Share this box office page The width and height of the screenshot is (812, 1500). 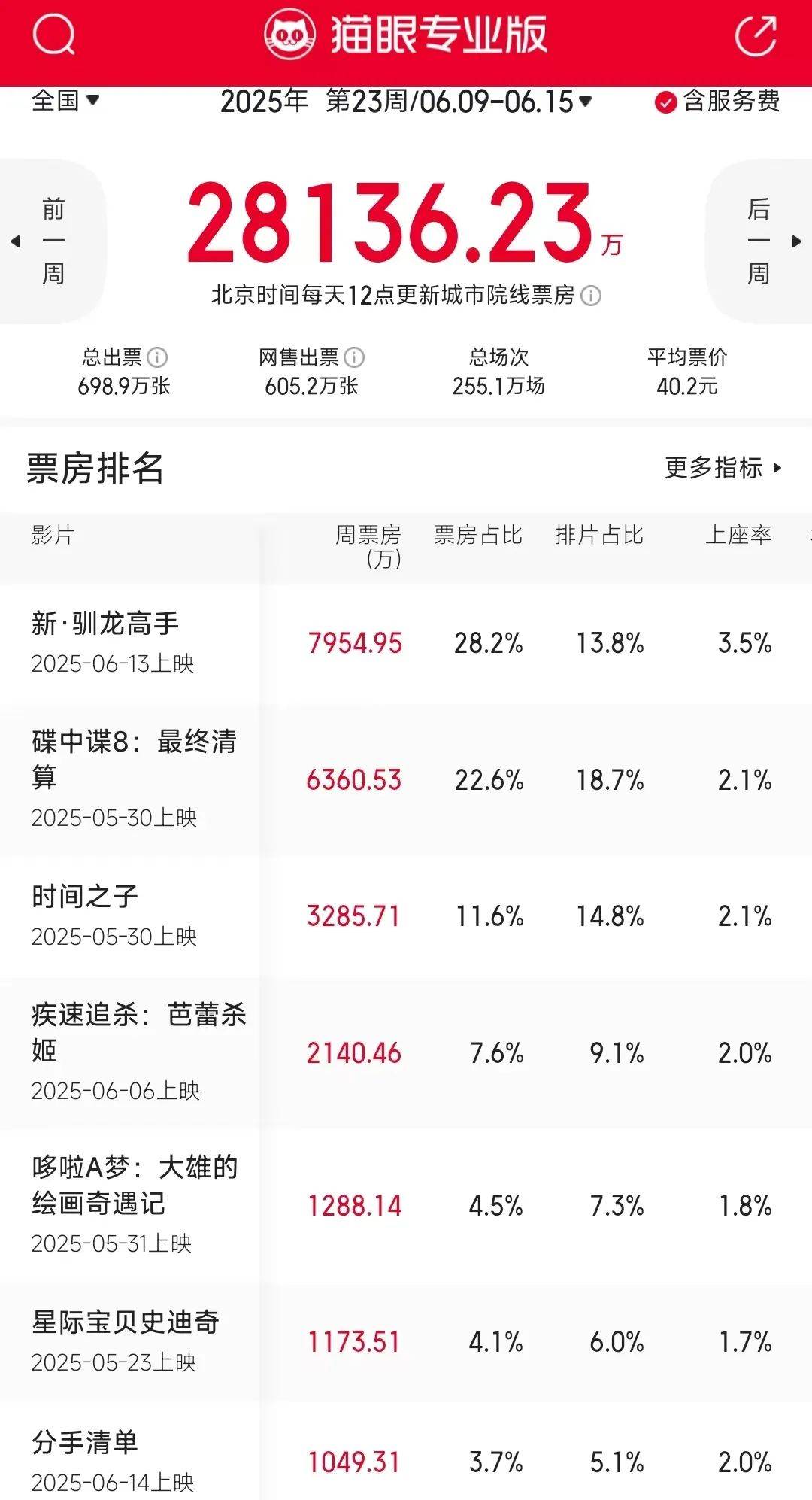coord(756,35)
